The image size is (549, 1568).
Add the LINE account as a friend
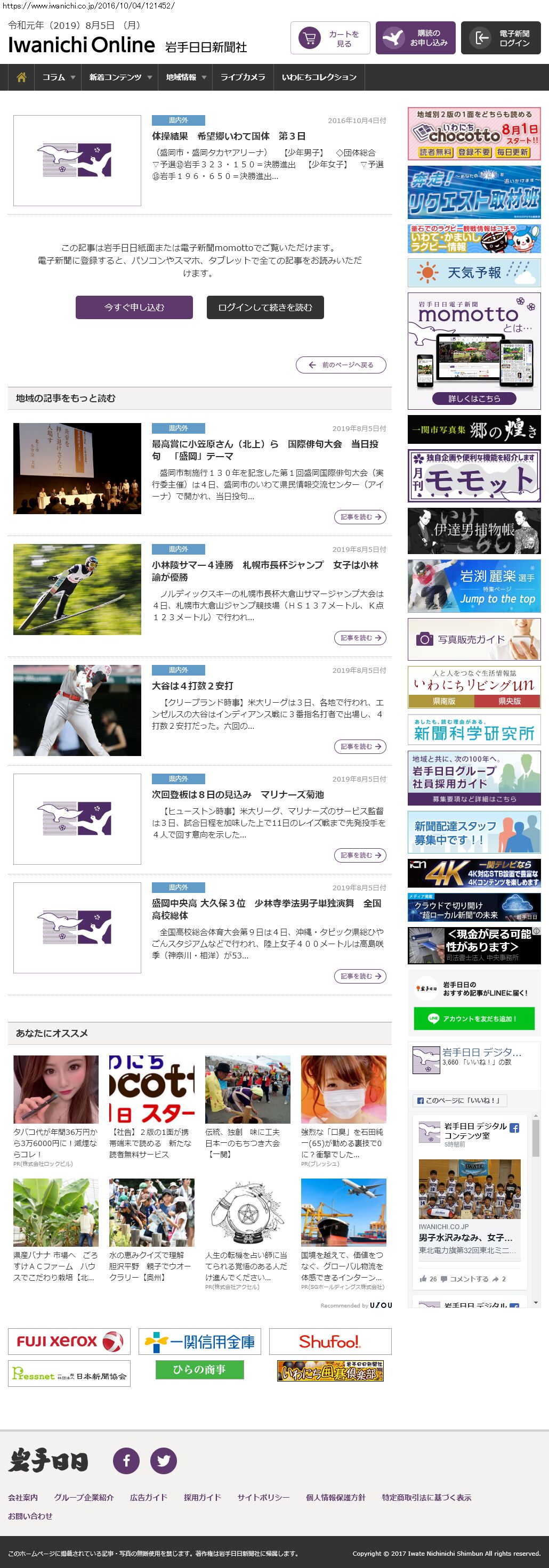coord(473,1018)
